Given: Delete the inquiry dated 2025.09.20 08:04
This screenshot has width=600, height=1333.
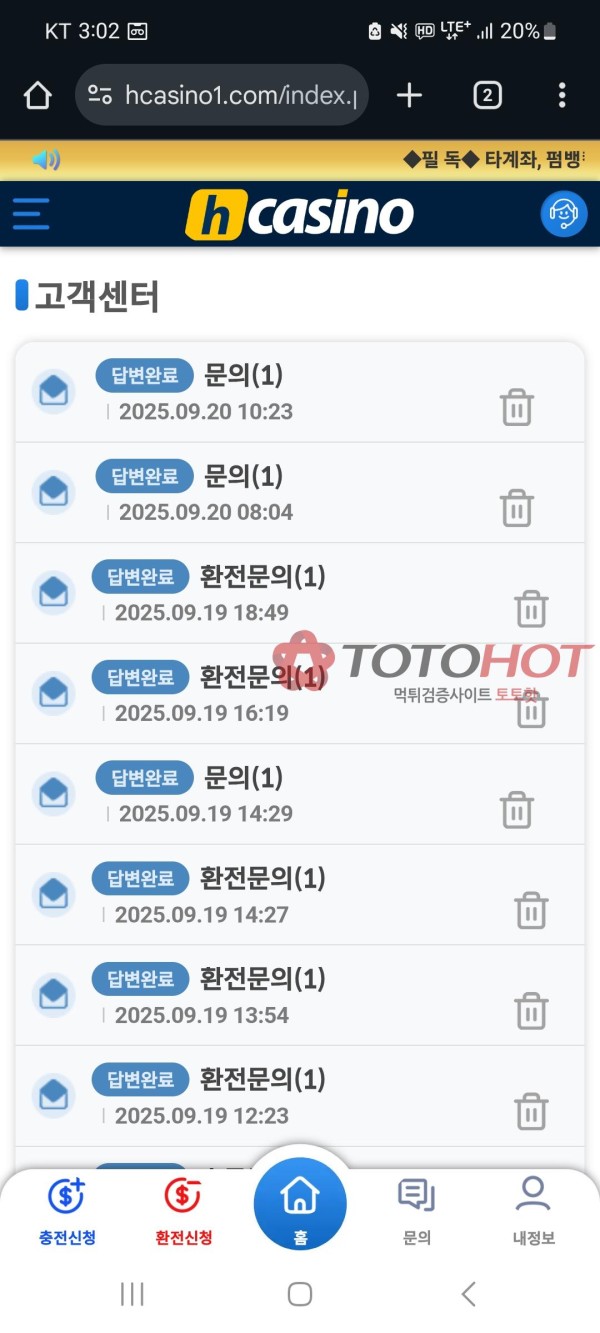Looking at the screenshot, I should pyautogui.click(x=517, y=508).
